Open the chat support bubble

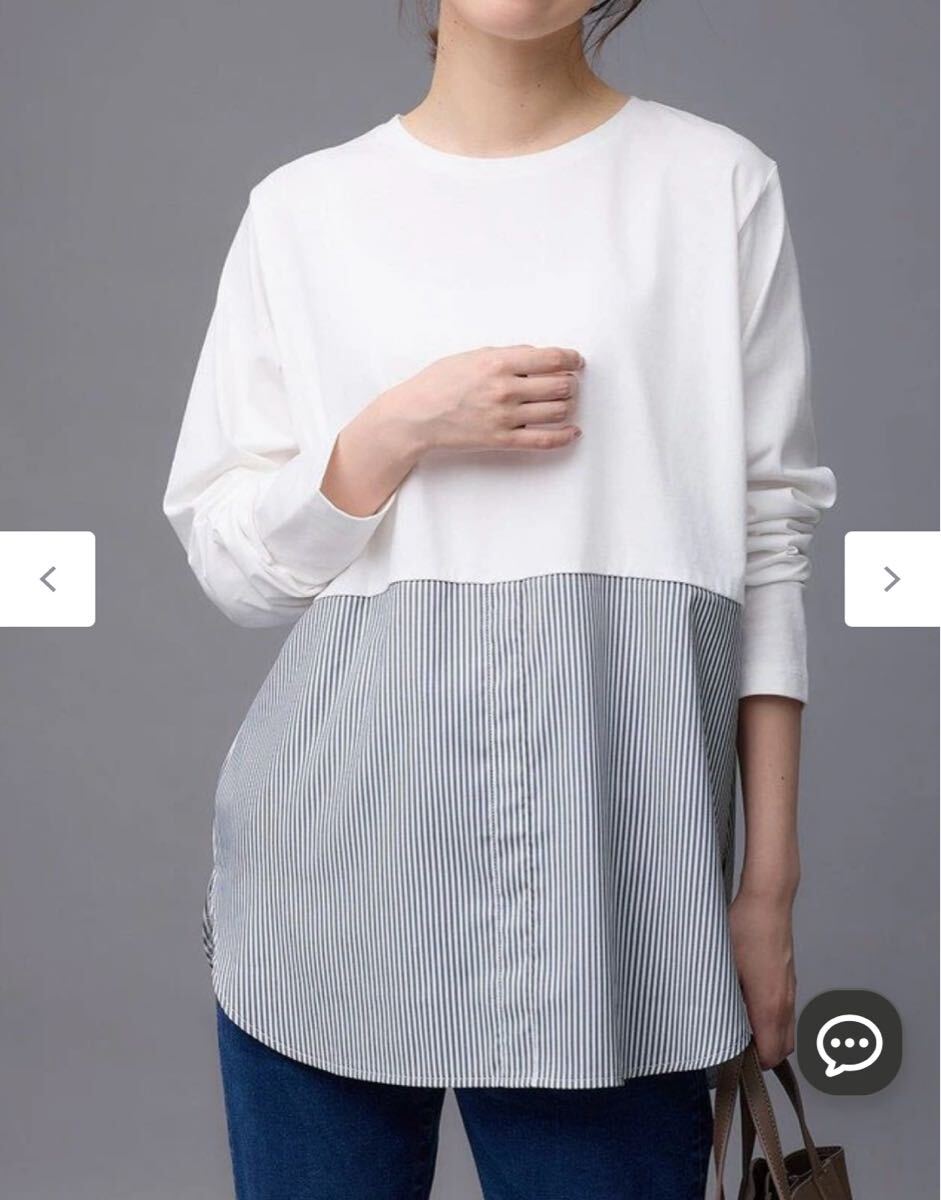(849, 1042)
